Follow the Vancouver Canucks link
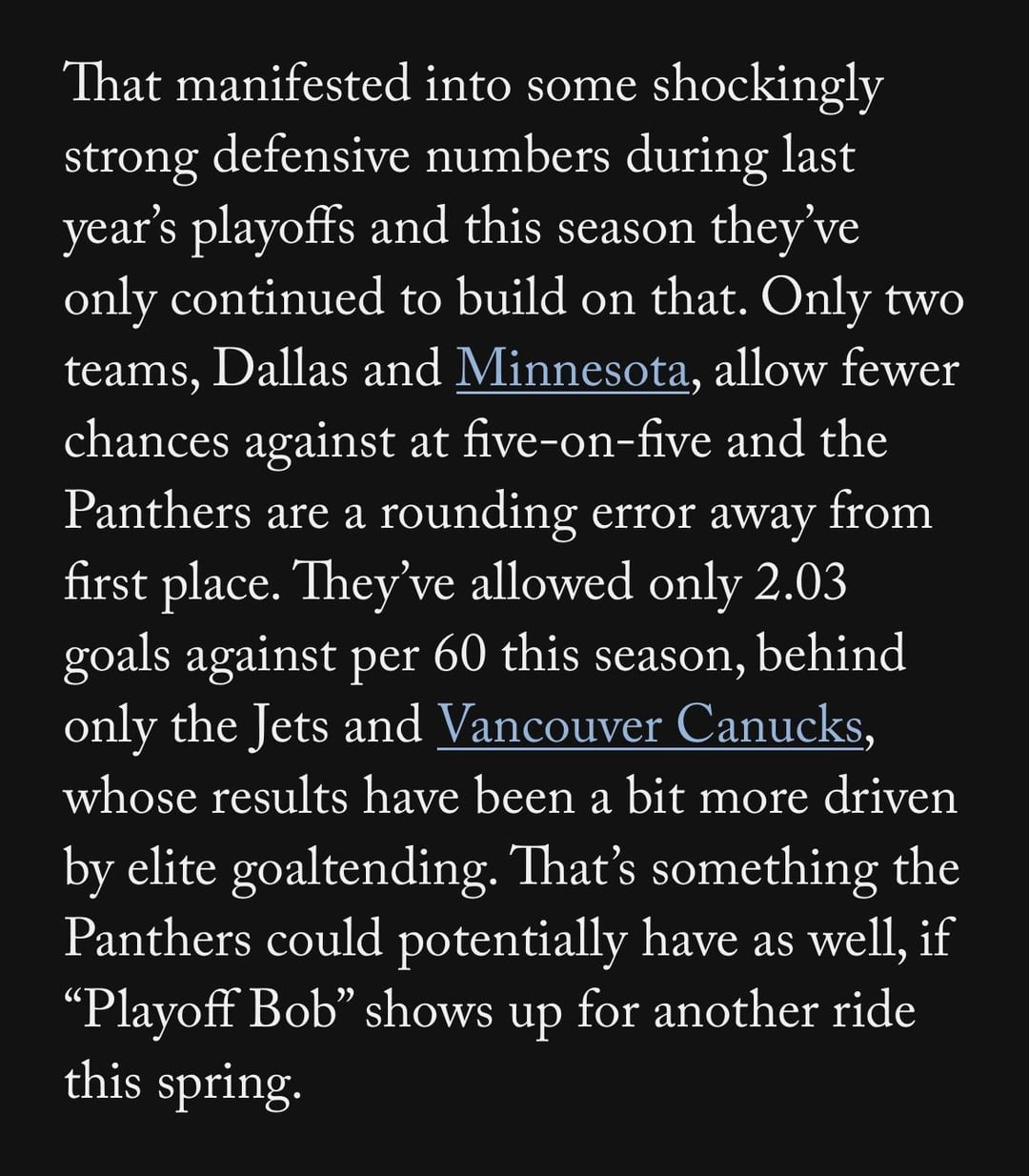The height and width of the screenshot is (1176, 1029). tap(650, 726)
